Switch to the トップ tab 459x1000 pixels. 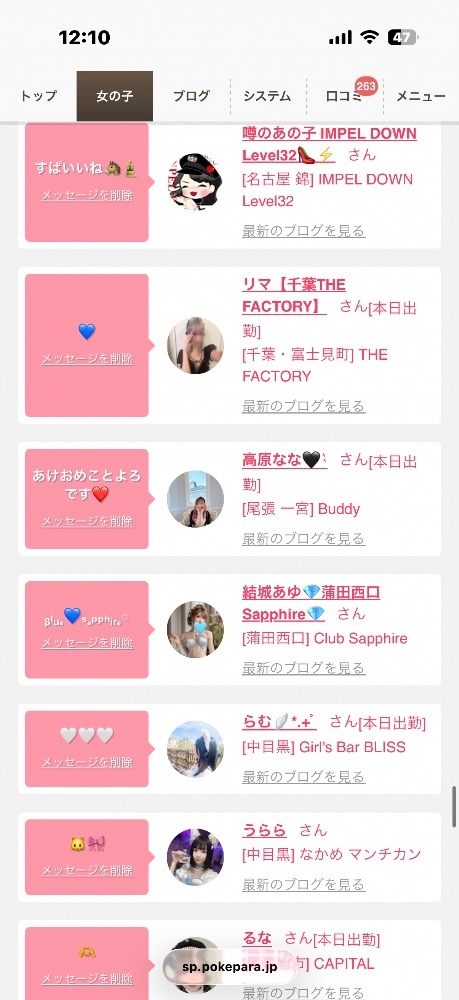coord(38,96)
